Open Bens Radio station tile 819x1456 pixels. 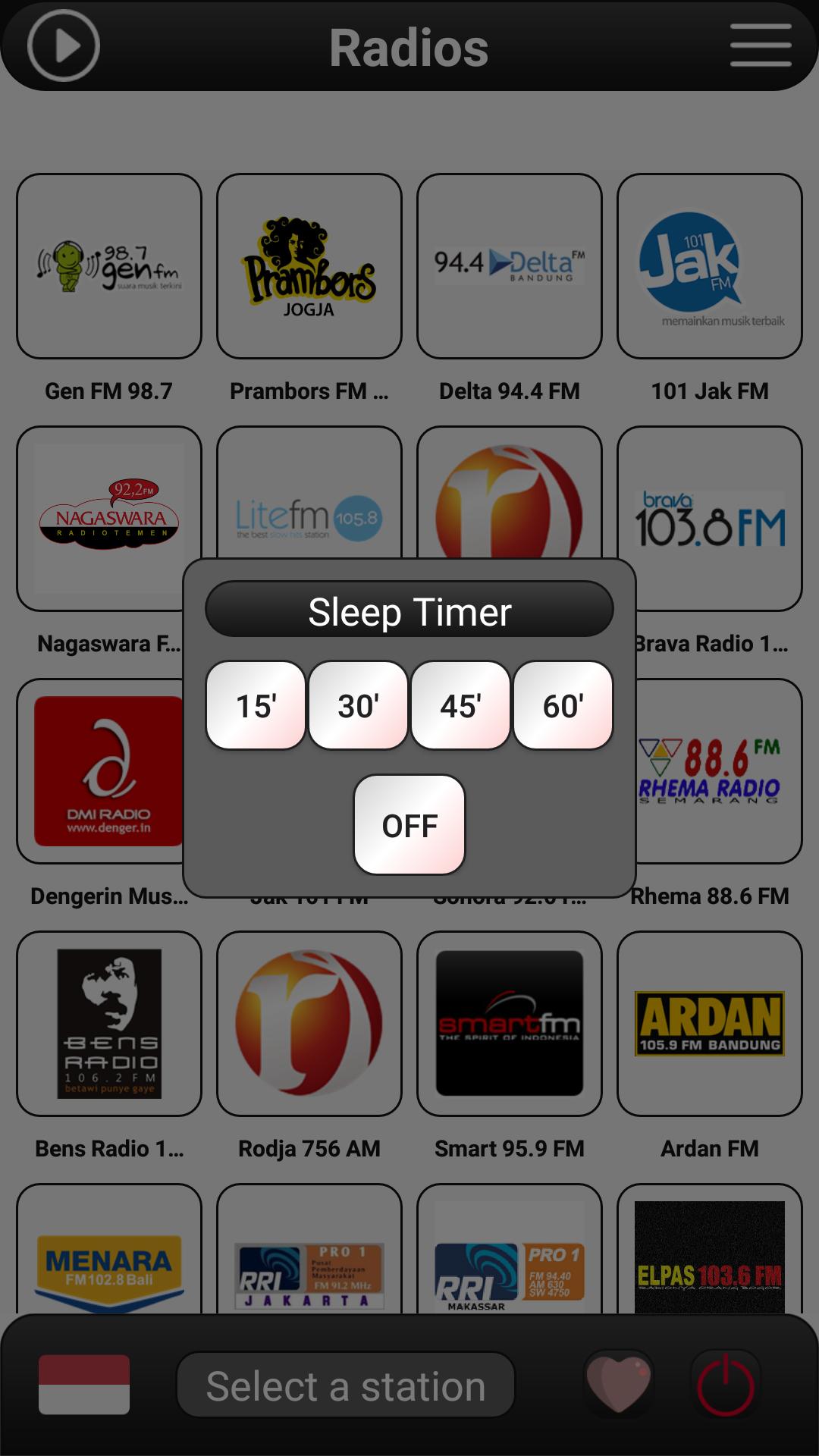tap(109, 1024)
